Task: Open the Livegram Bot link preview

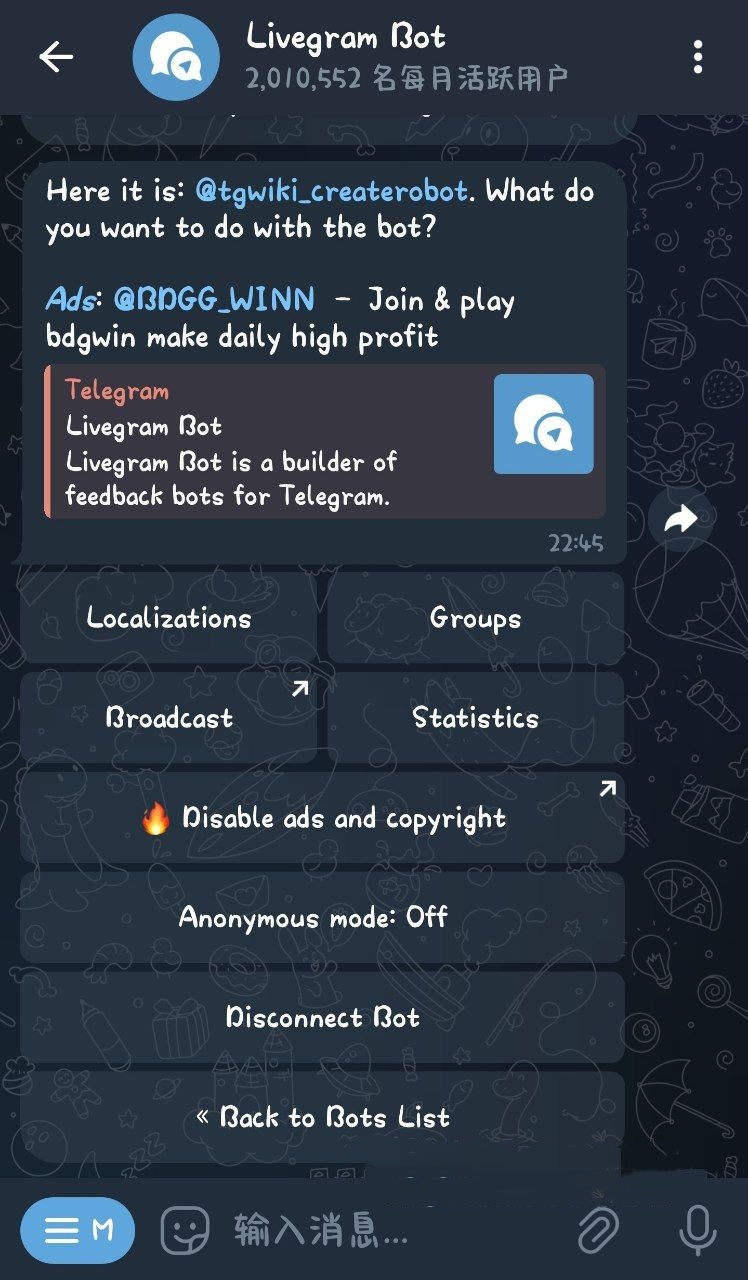Action: (x=325, y=441)
